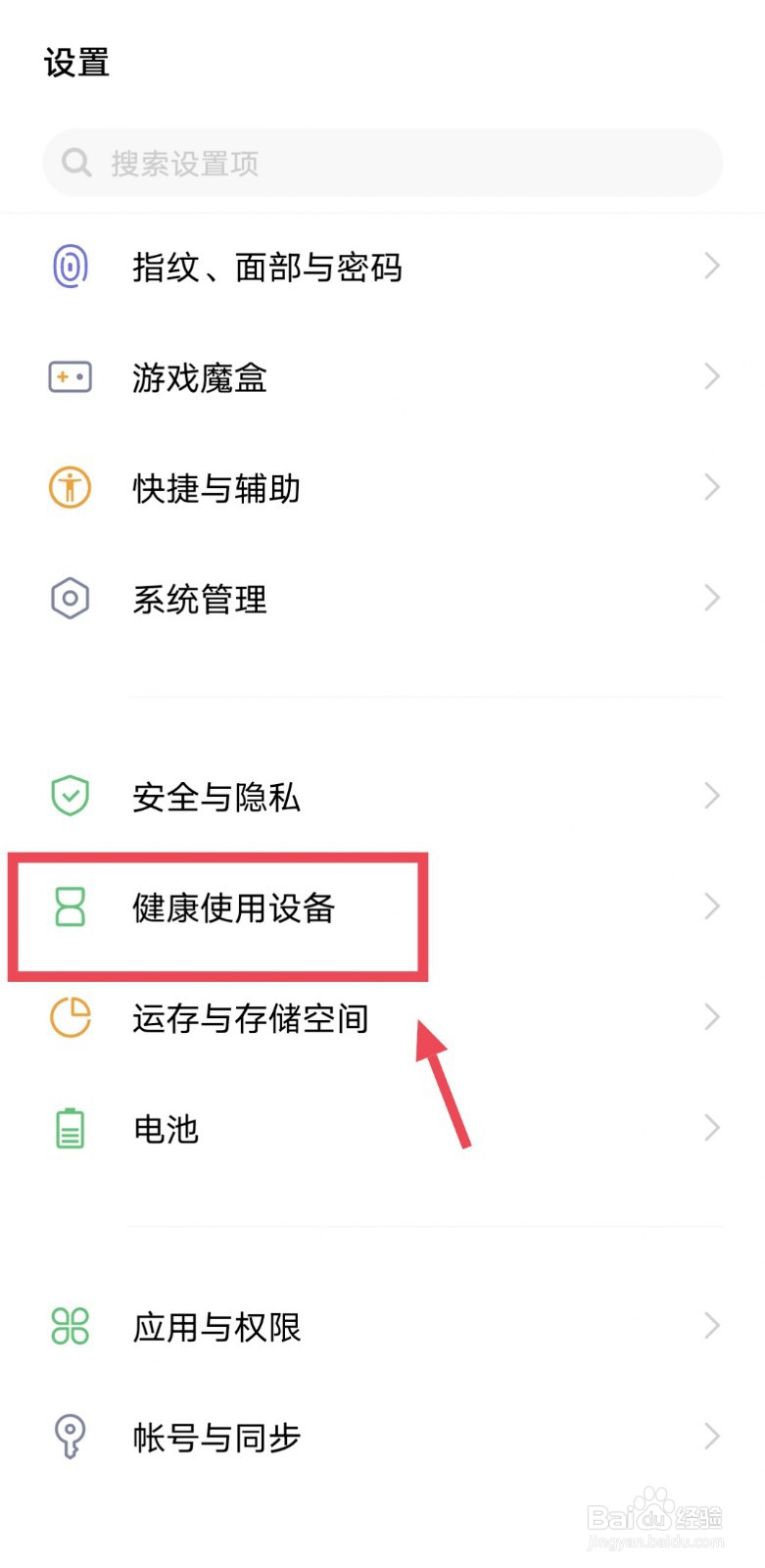This screenshot has height=1568, width=765.
Task: Tap the key icon beside 帐号与同步
Action: [x=70, y=1437]
